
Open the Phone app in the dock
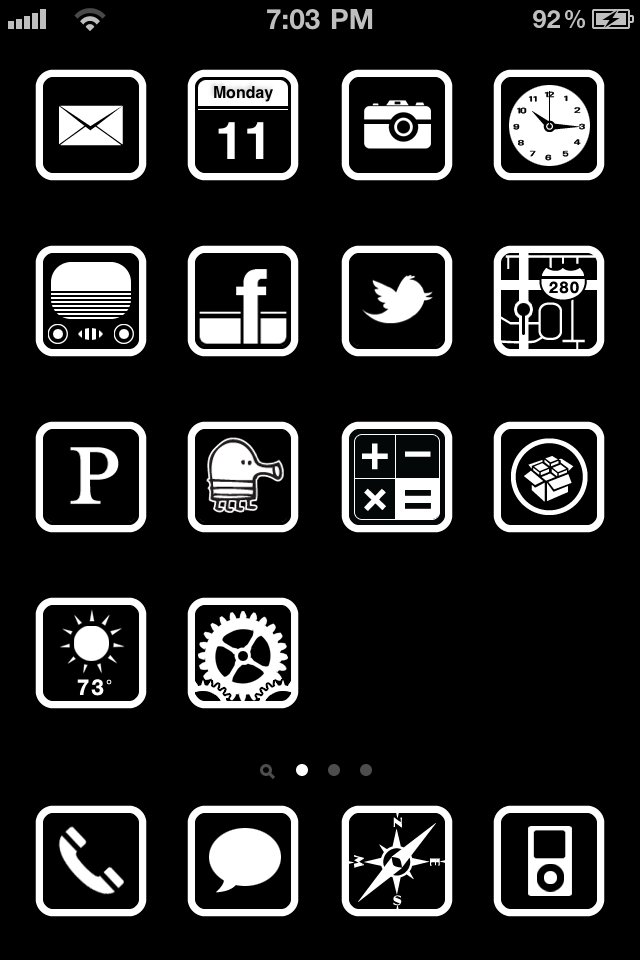click(91, 861)
